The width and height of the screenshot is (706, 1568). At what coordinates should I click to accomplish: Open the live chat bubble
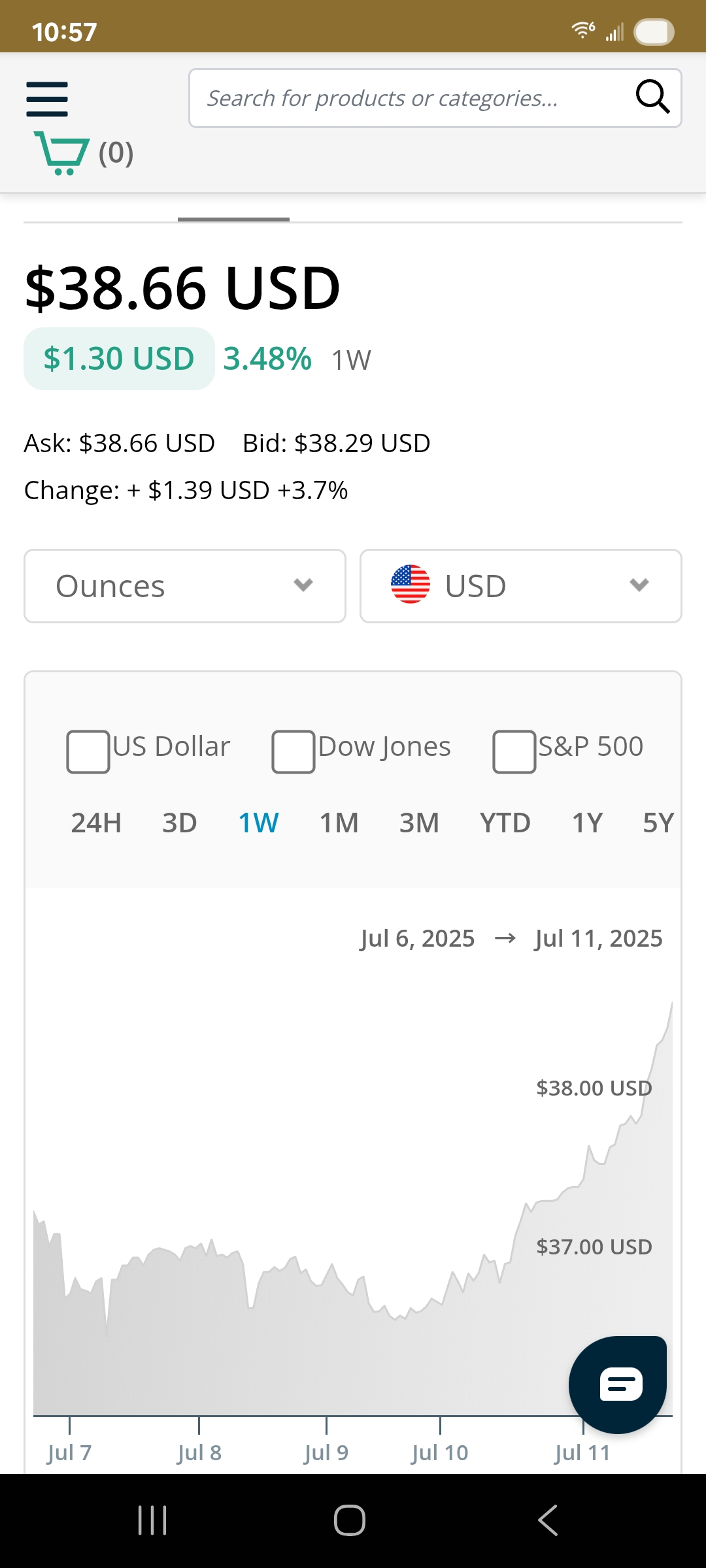click(618, 1384)
